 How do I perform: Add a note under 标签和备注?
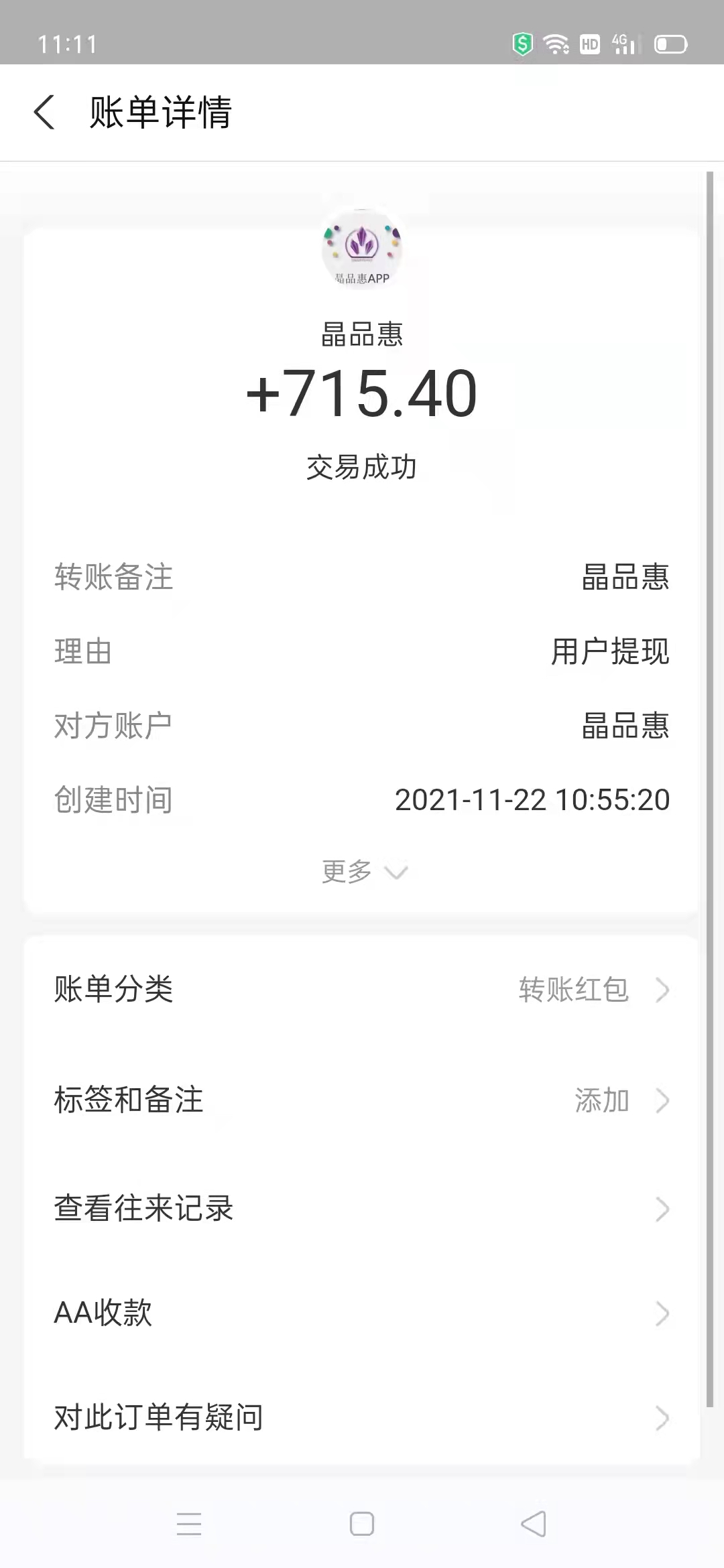click(x=362, y=1100)
